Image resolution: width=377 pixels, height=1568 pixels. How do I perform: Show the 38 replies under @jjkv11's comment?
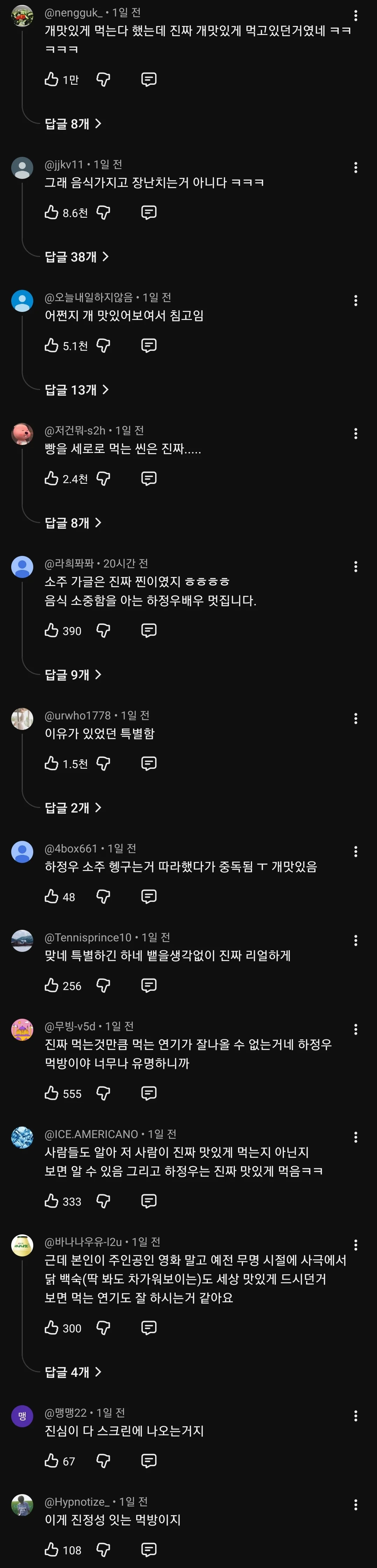(x=77, y=257)
